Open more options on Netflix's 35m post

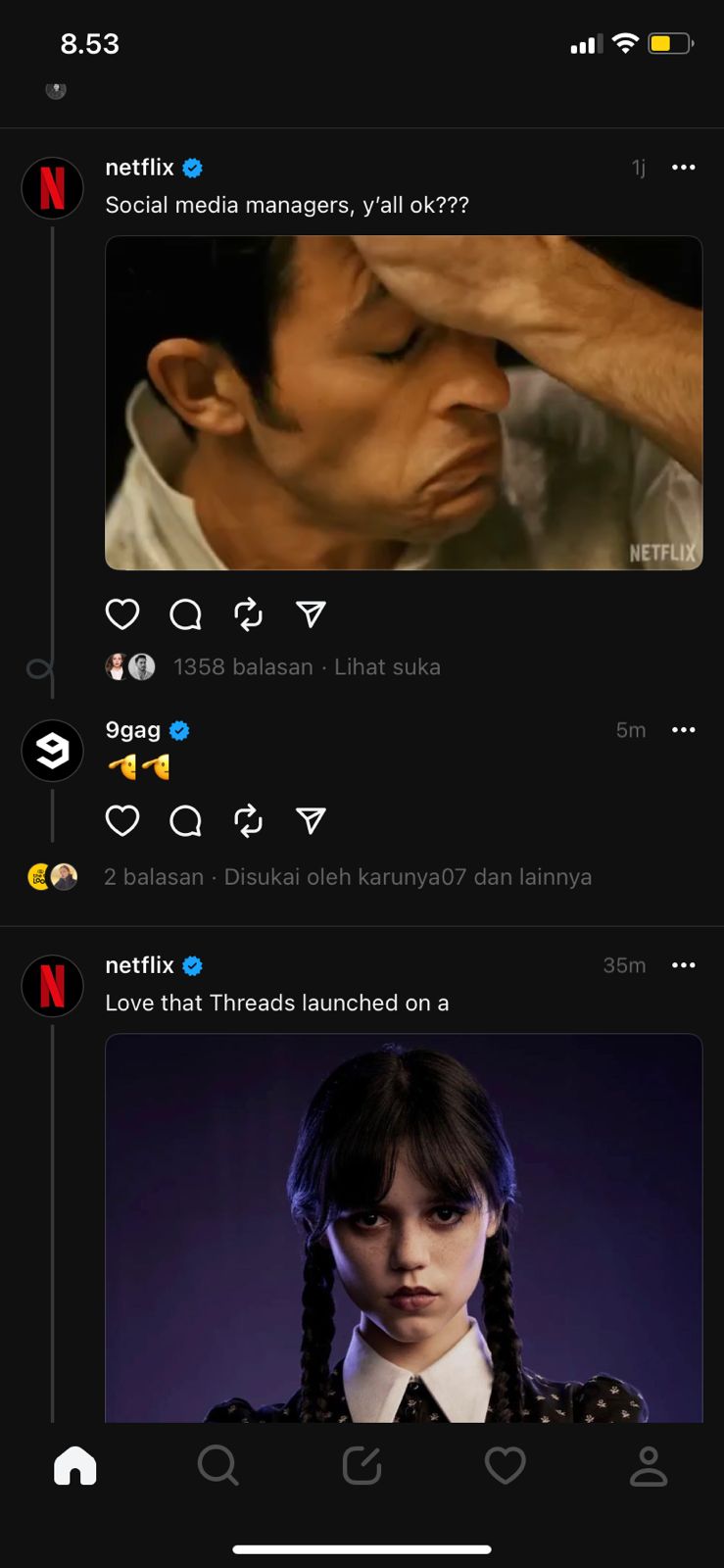[x=683, y=965]
